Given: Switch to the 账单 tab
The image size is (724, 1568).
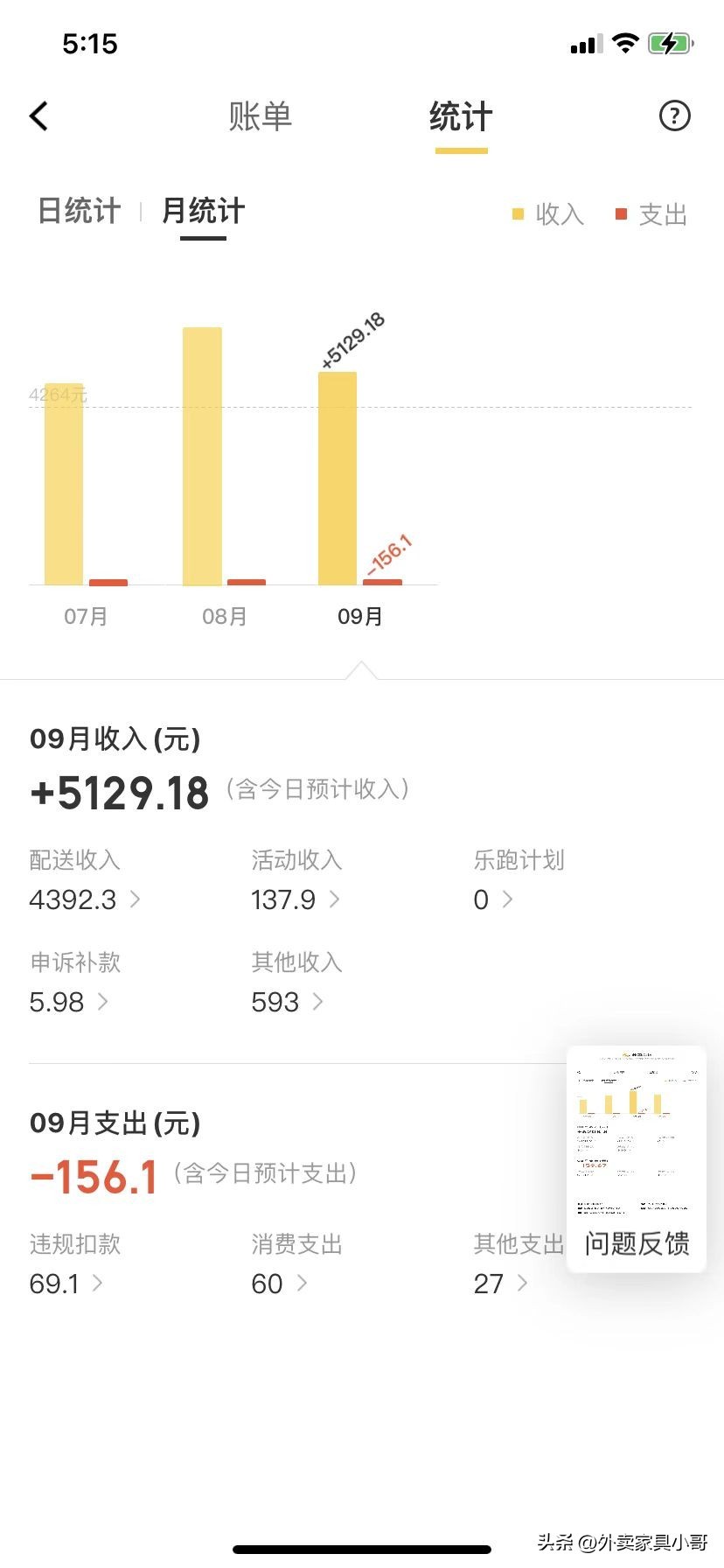Looking at the screenshot, I should [260, 116].
